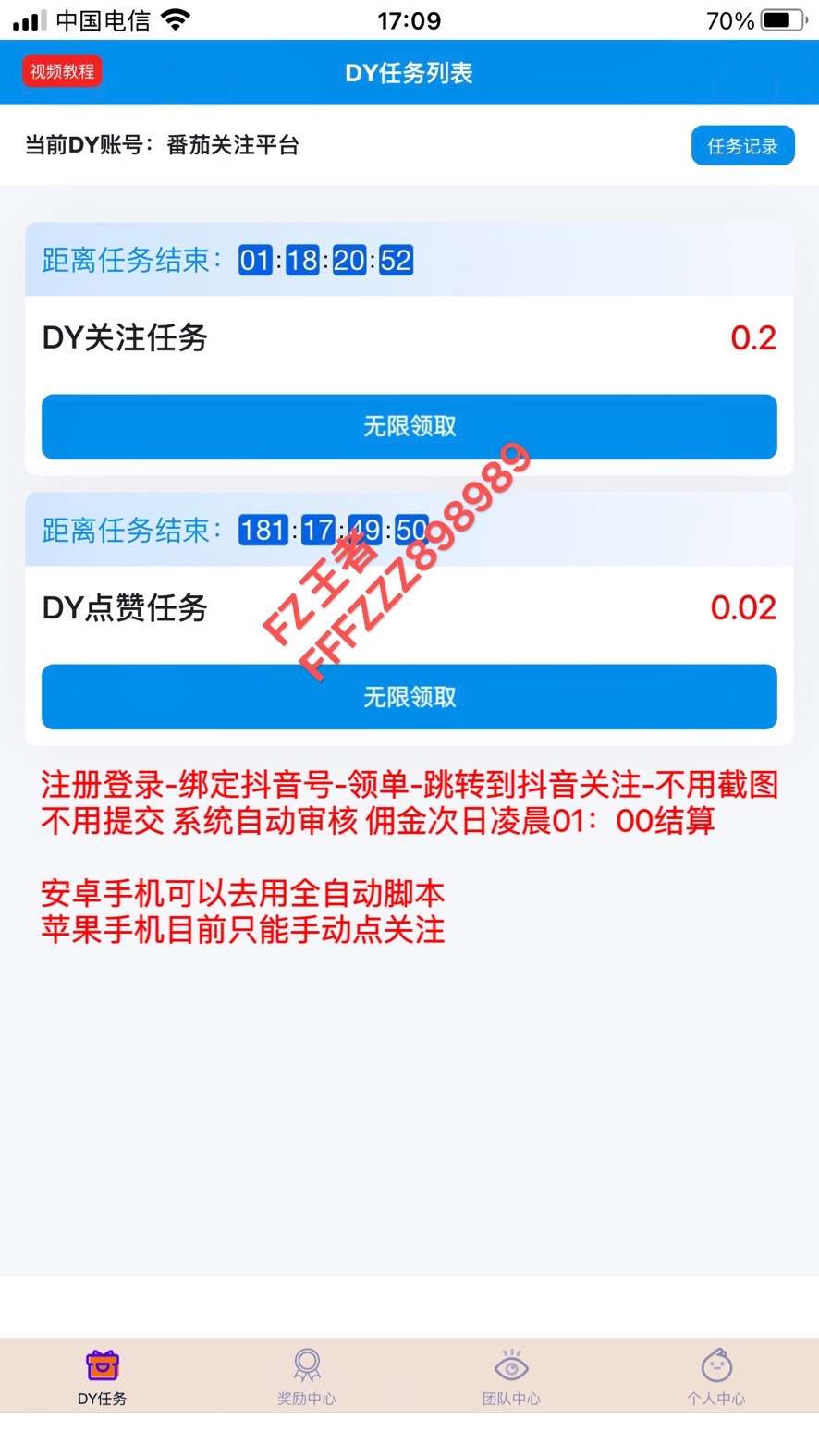Tap 无限领取 under DY点赞任务
Screen dimensions: 819x1456
409,696
